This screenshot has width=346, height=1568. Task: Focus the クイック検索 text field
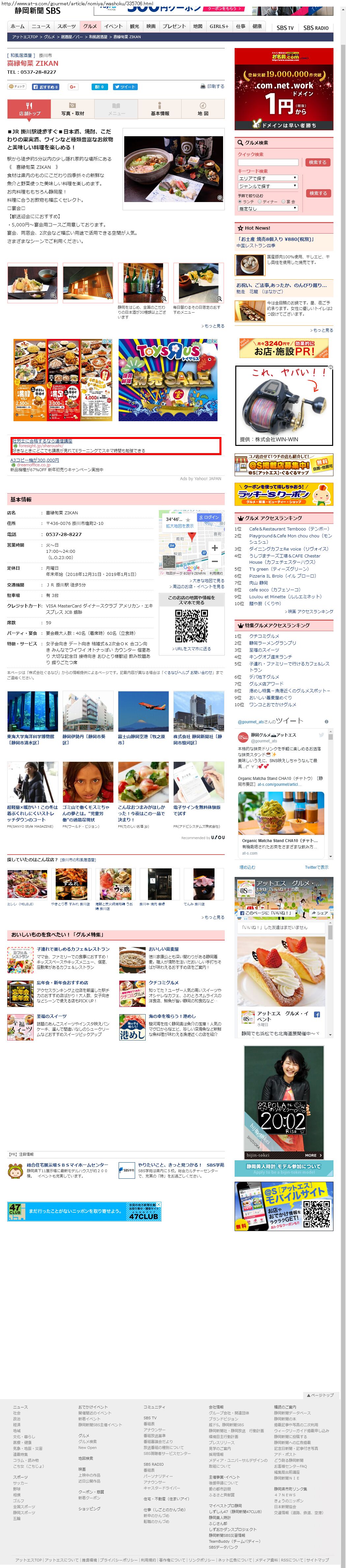(x=268, y=163)
